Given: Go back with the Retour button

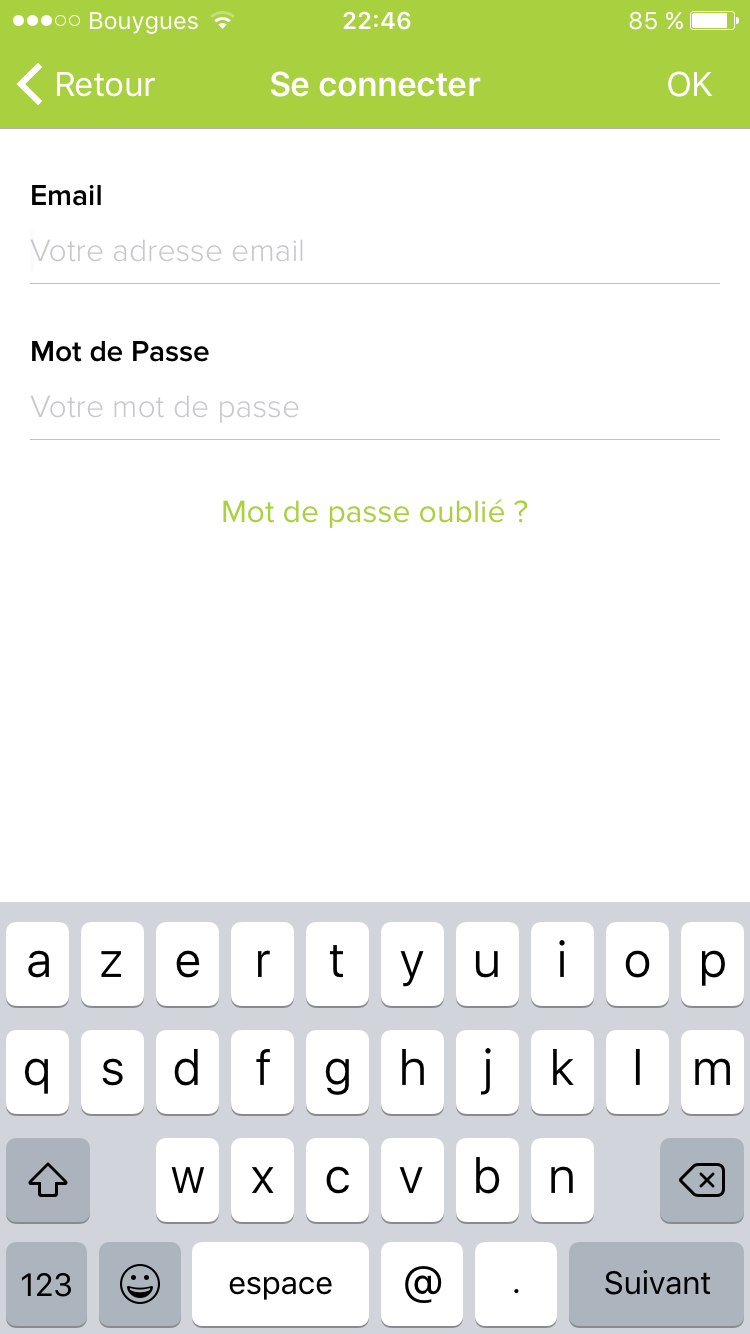Looking at the screenshot, I should (x=86, y=85).
